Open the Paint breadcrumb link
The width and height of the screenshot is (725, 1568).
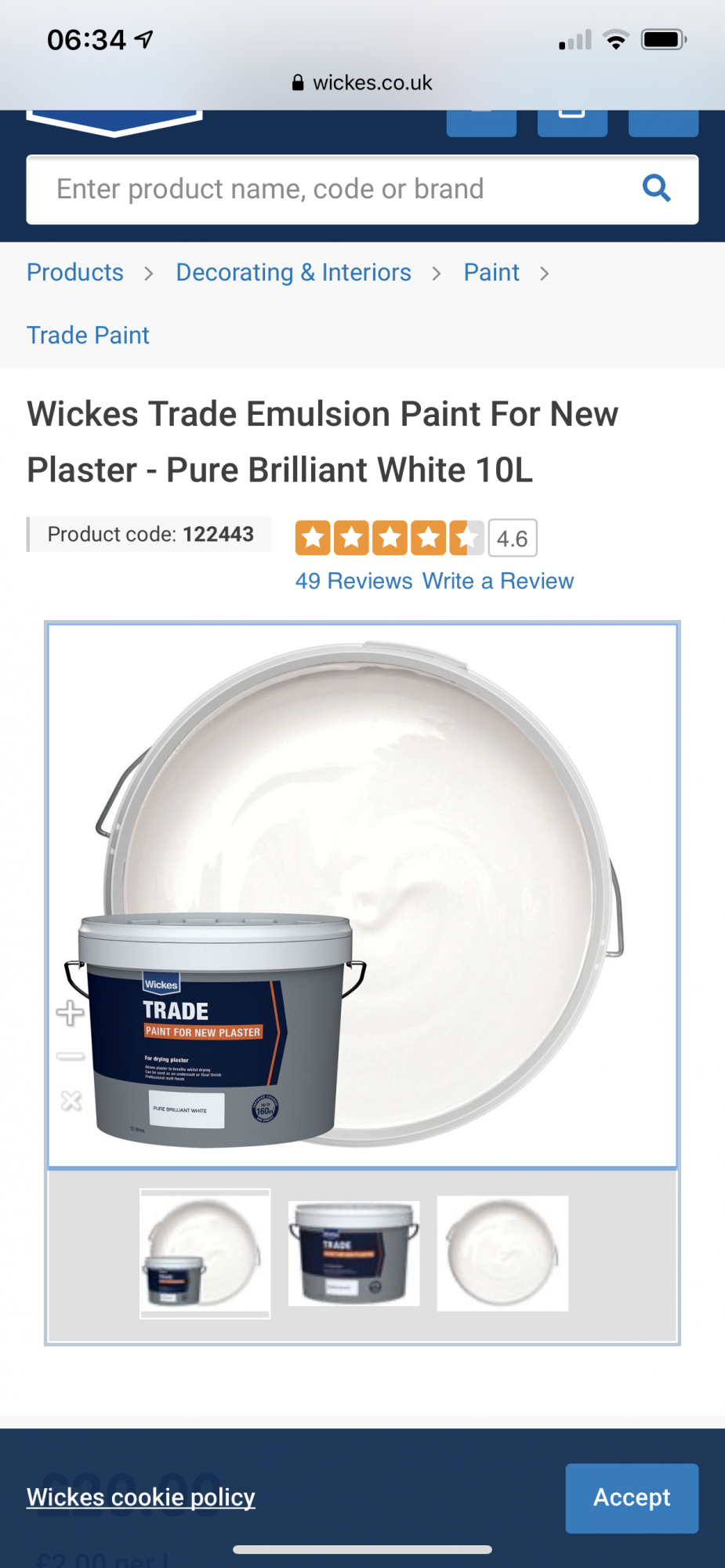[491, 272]
